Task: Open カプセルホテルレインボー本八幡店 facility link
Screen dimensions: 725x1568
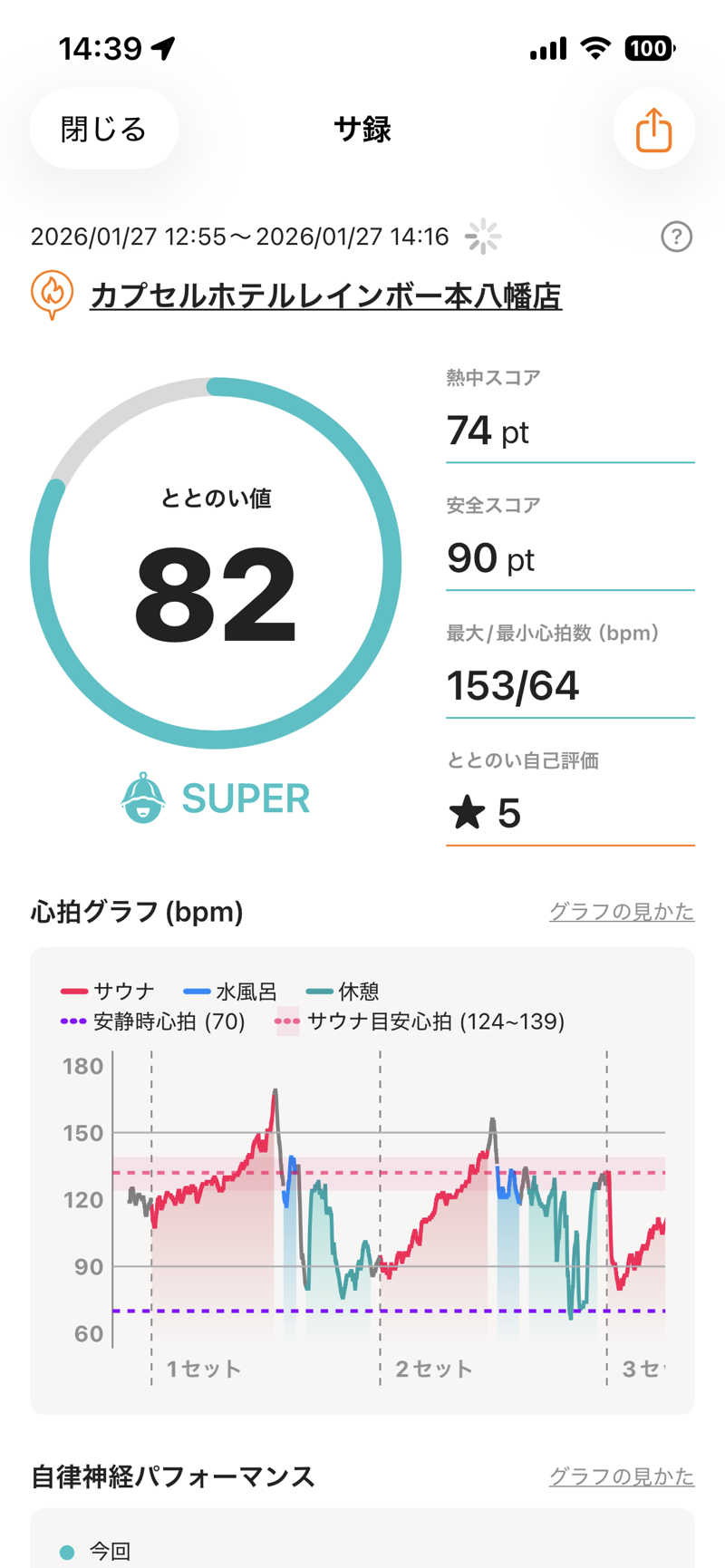Action: tap(325, 296)
